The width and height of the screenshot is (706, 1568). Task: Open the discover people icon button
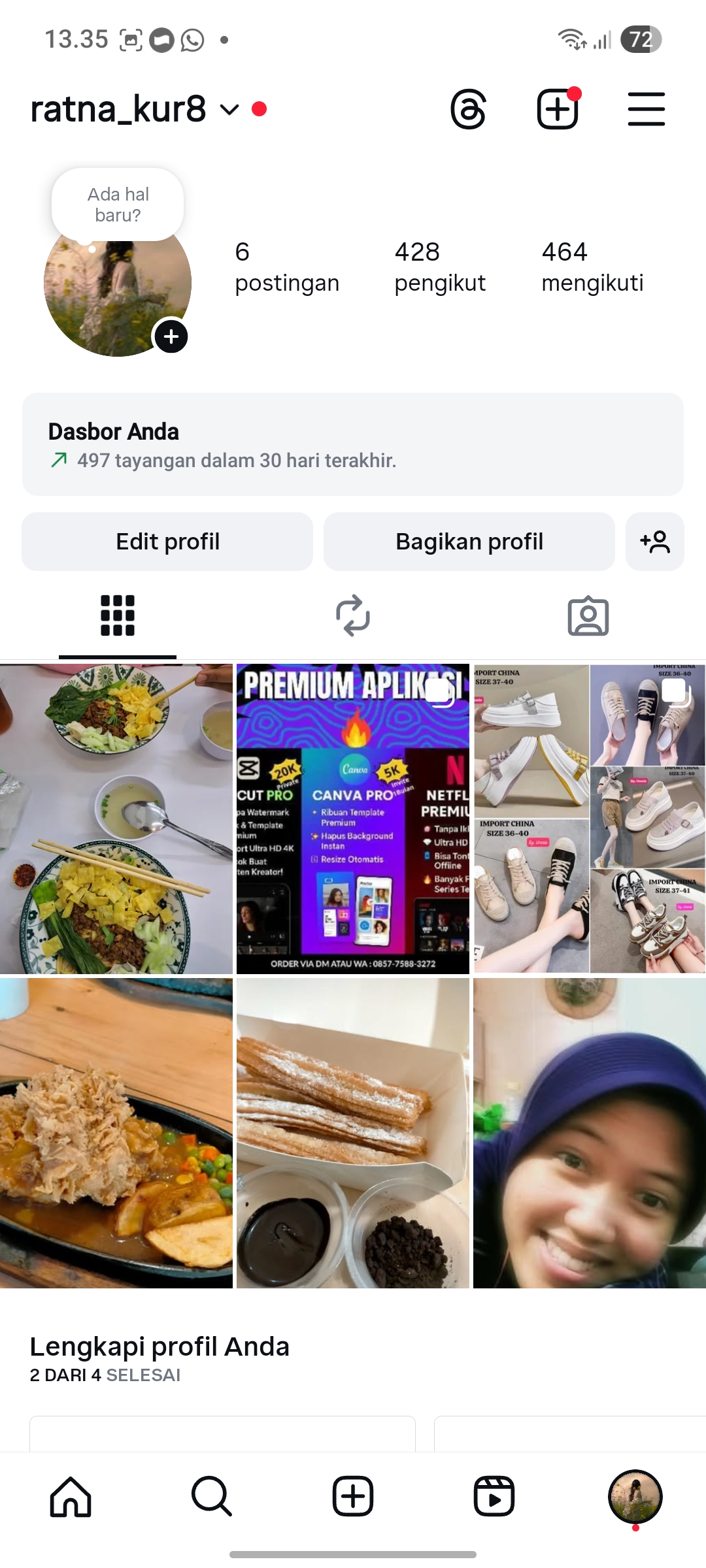[655, 542]
